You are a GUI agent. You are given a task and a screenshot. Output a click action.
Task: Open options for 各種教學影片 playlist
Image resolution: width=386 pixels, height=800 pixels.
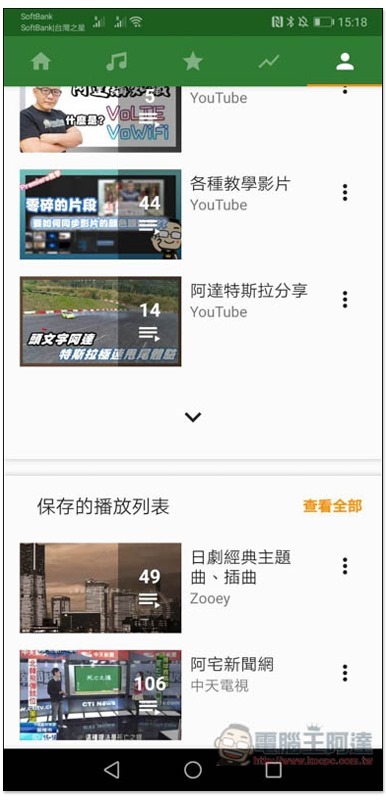[x=345, y=192]
